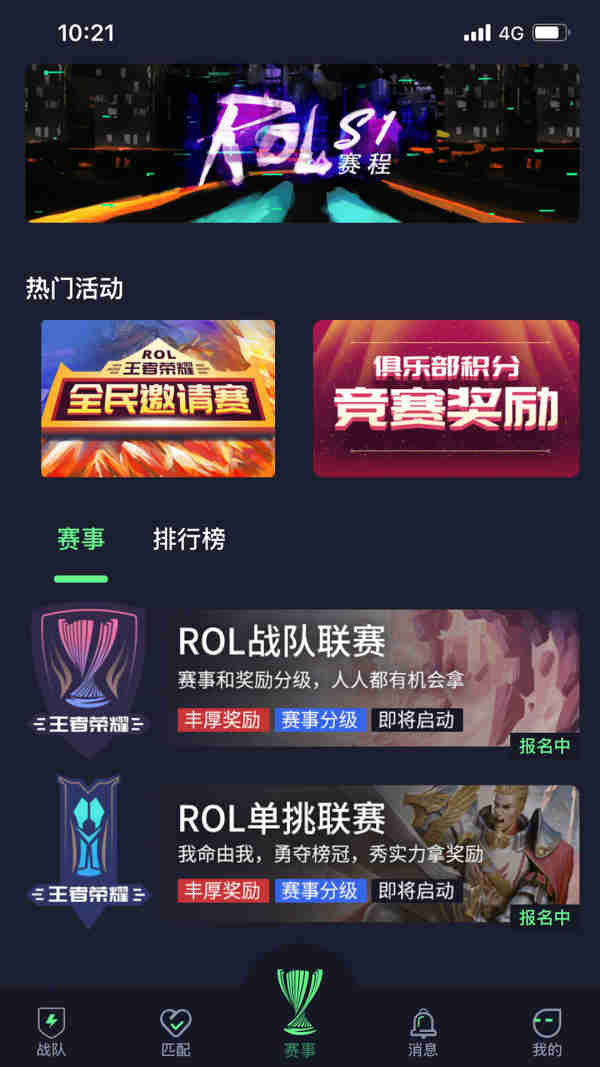Select the 赛事 top tab

tap(81, 539)
